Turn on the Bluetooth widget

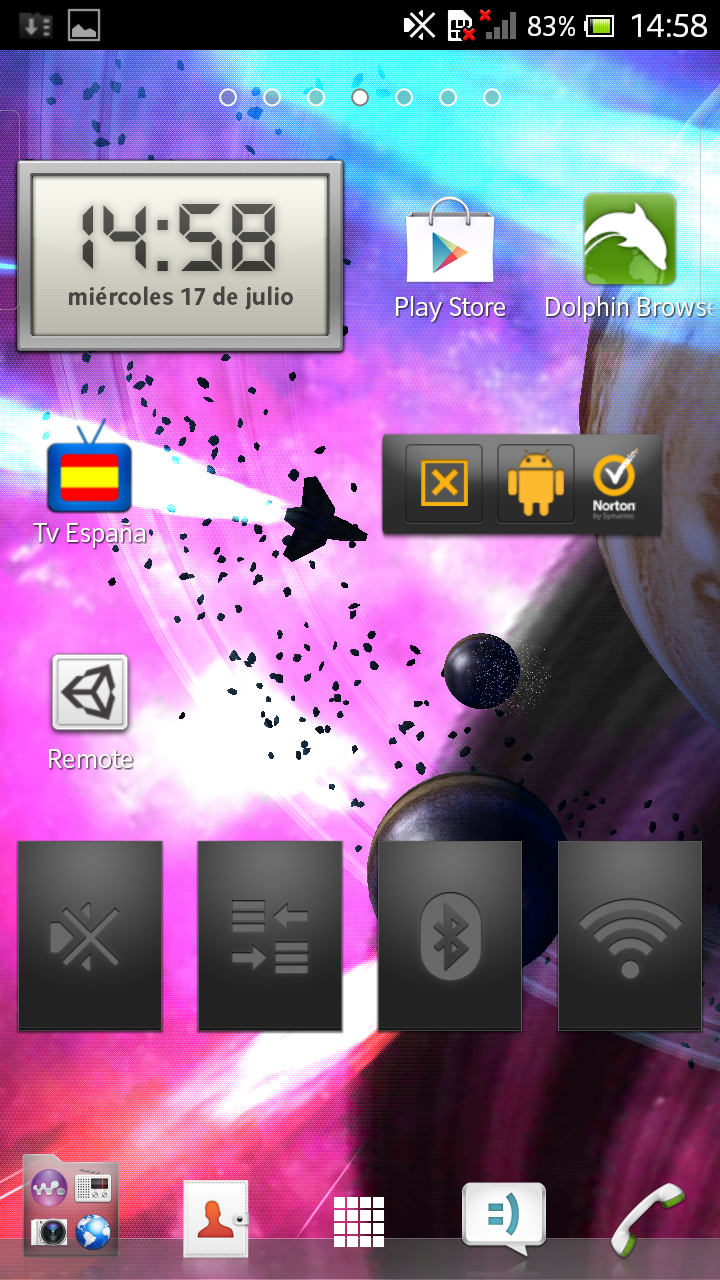[450, 936]
